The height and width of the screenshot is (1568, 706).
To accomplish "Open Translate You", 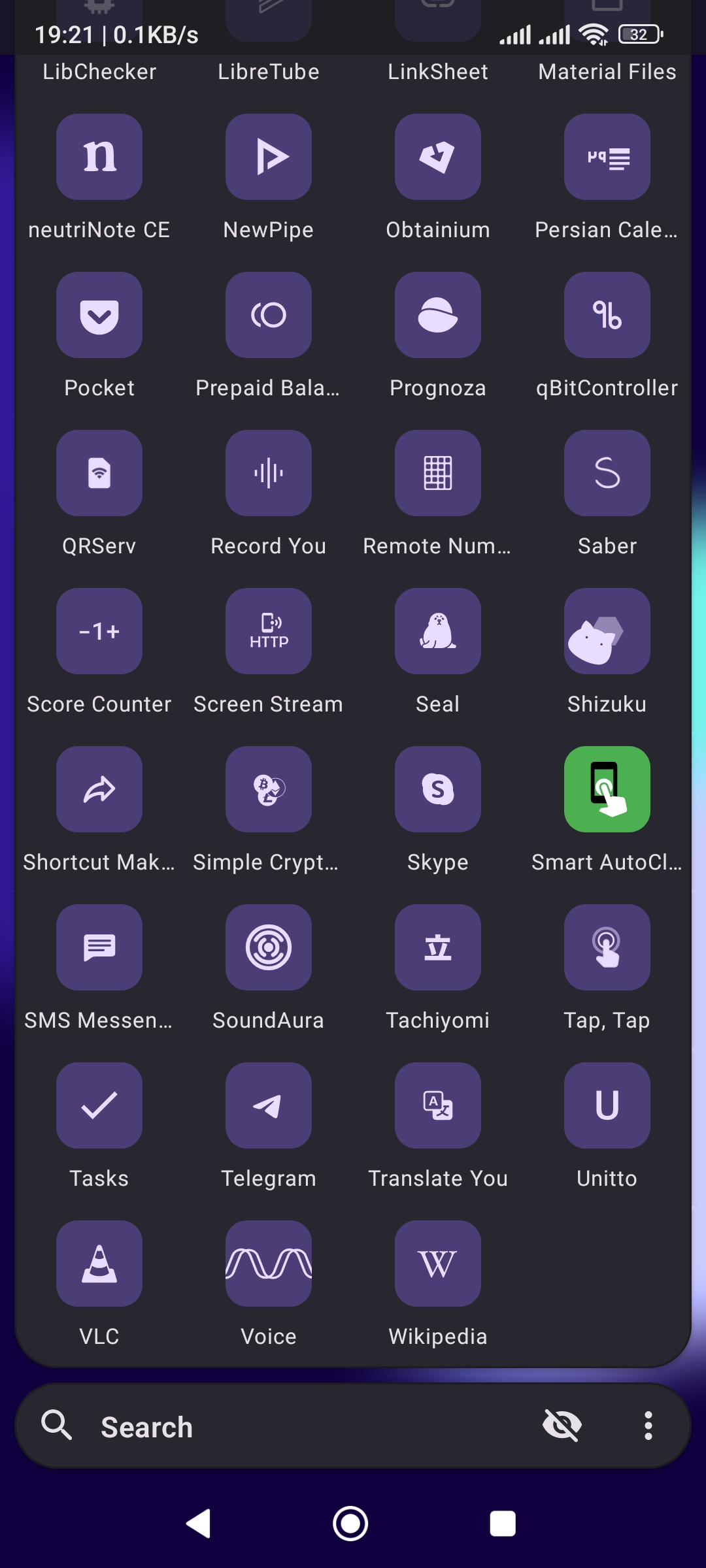I will 437,1105.
